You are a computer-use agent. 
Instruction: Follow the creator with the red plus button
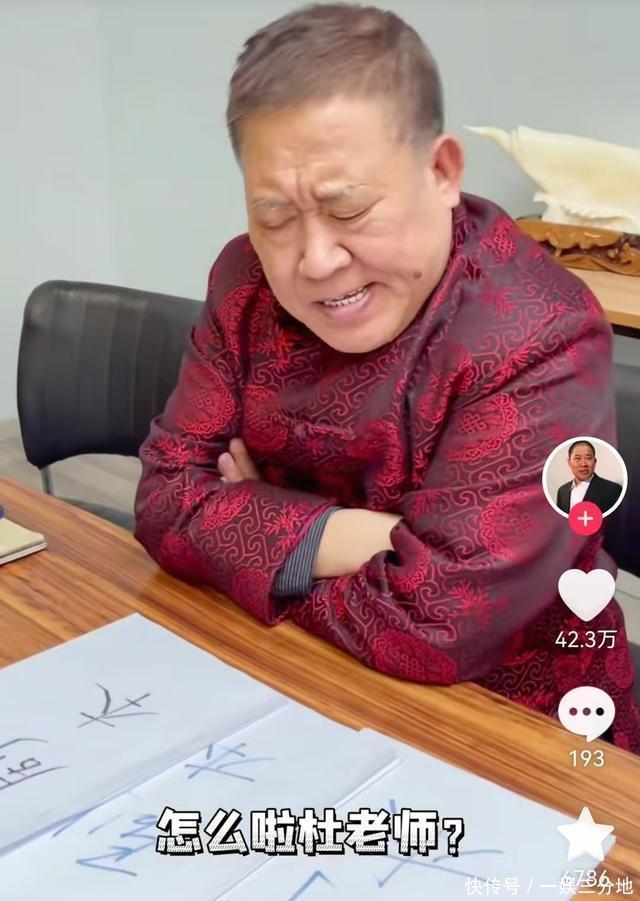pyautogui.click(x=585, y=519)
